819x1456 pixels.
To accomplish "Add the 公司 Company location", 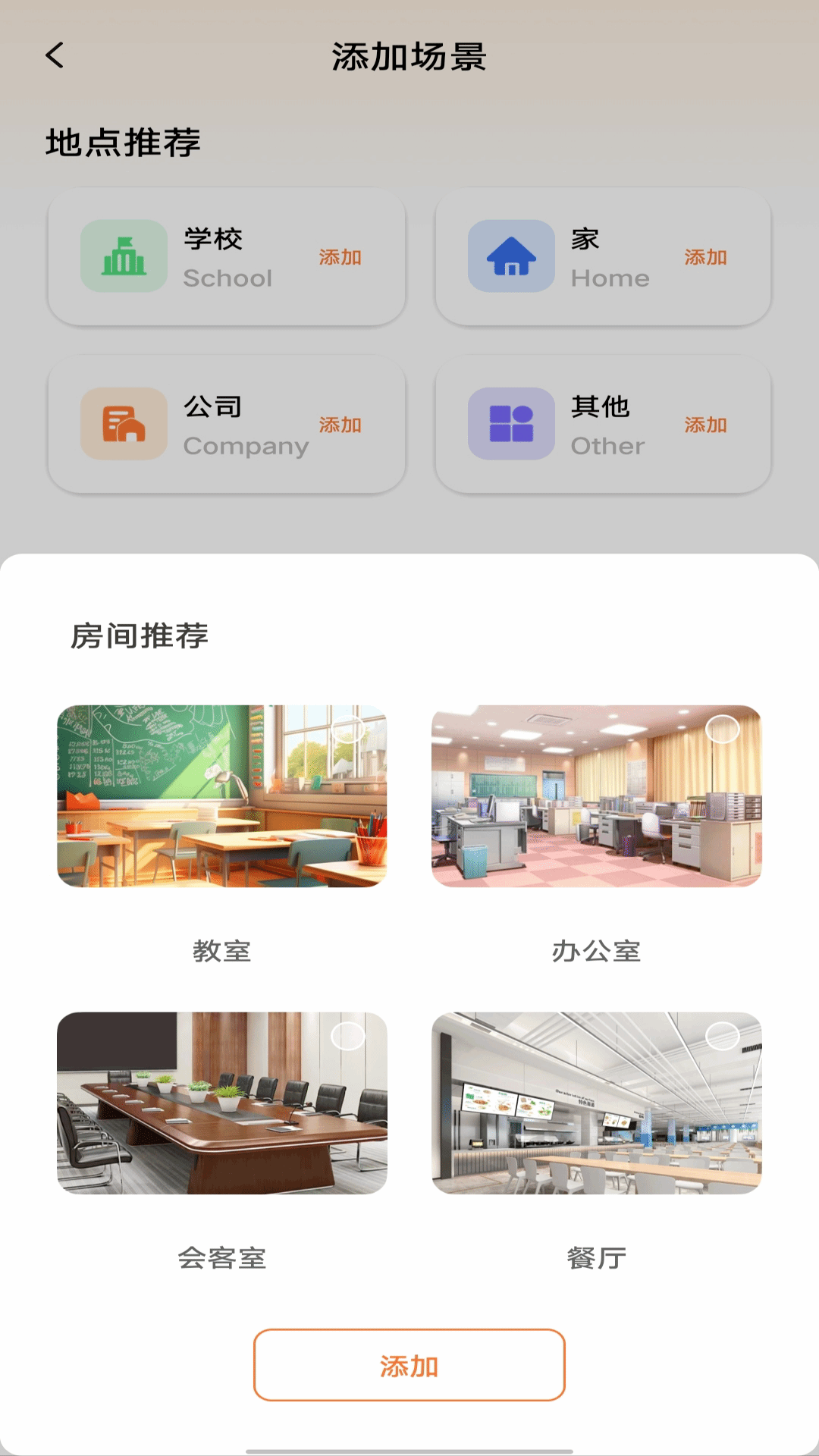I will pos(340,425).
